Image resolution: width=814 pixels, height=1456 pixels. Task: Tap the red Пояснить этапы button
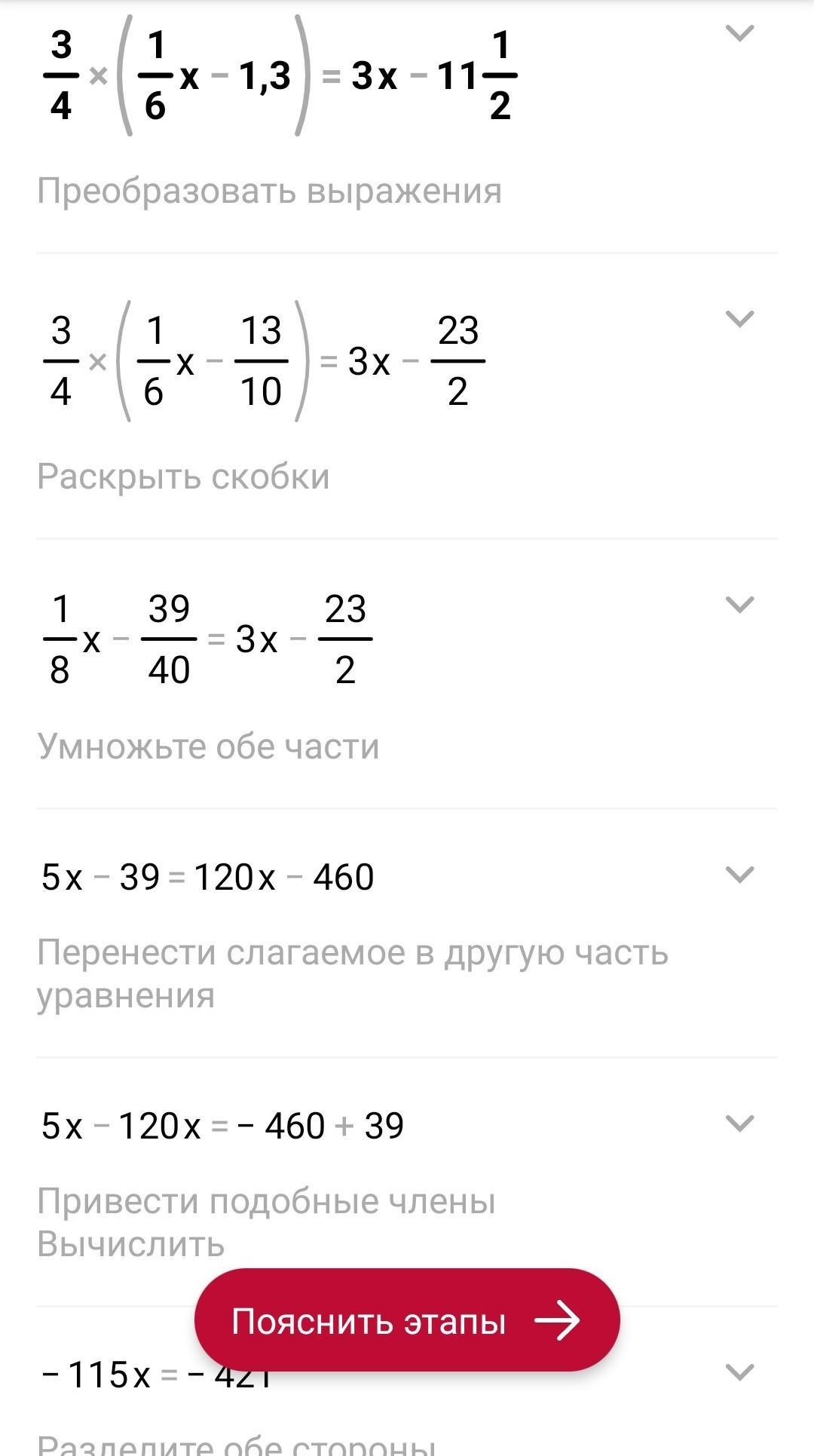click(x=407, y=1320)
